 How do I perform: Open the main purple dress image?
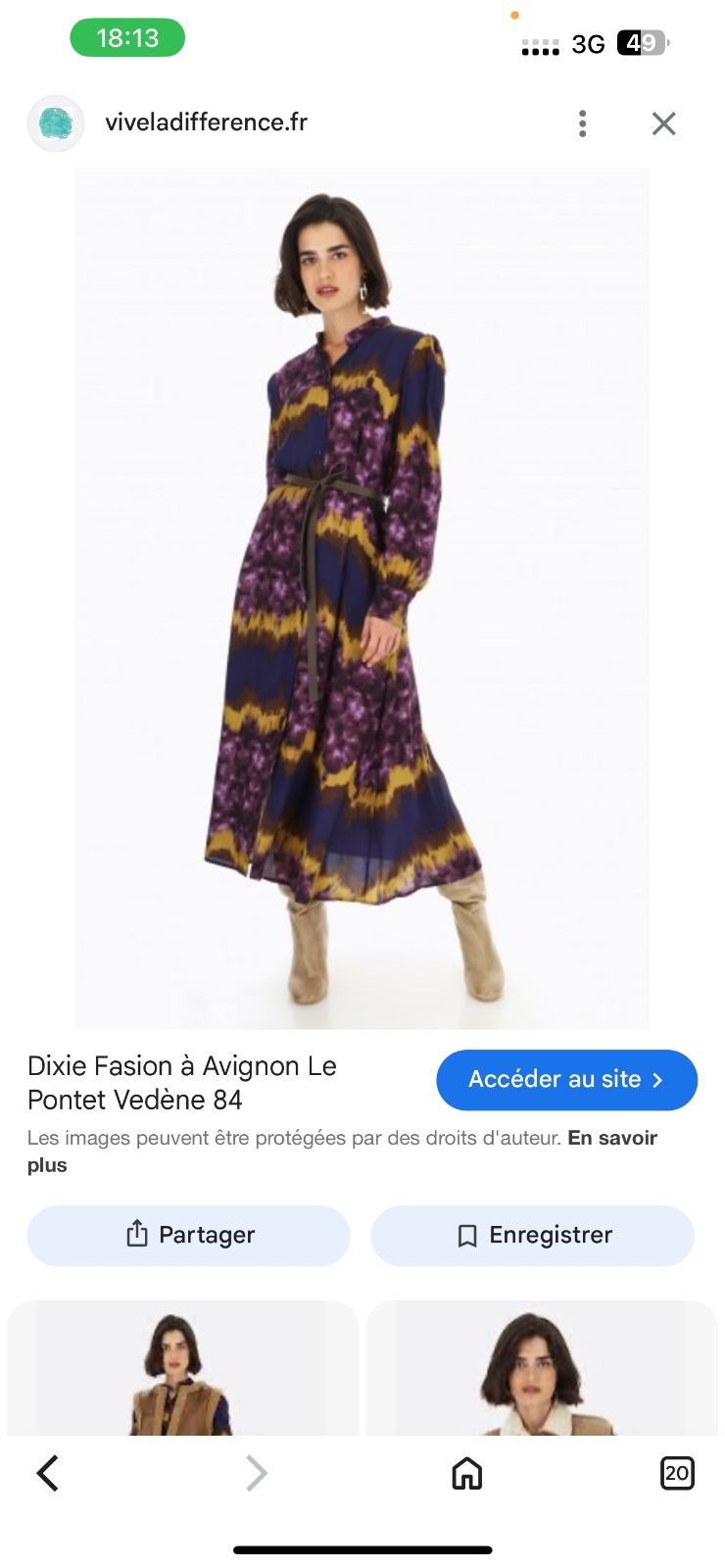(x=362, y=598)
